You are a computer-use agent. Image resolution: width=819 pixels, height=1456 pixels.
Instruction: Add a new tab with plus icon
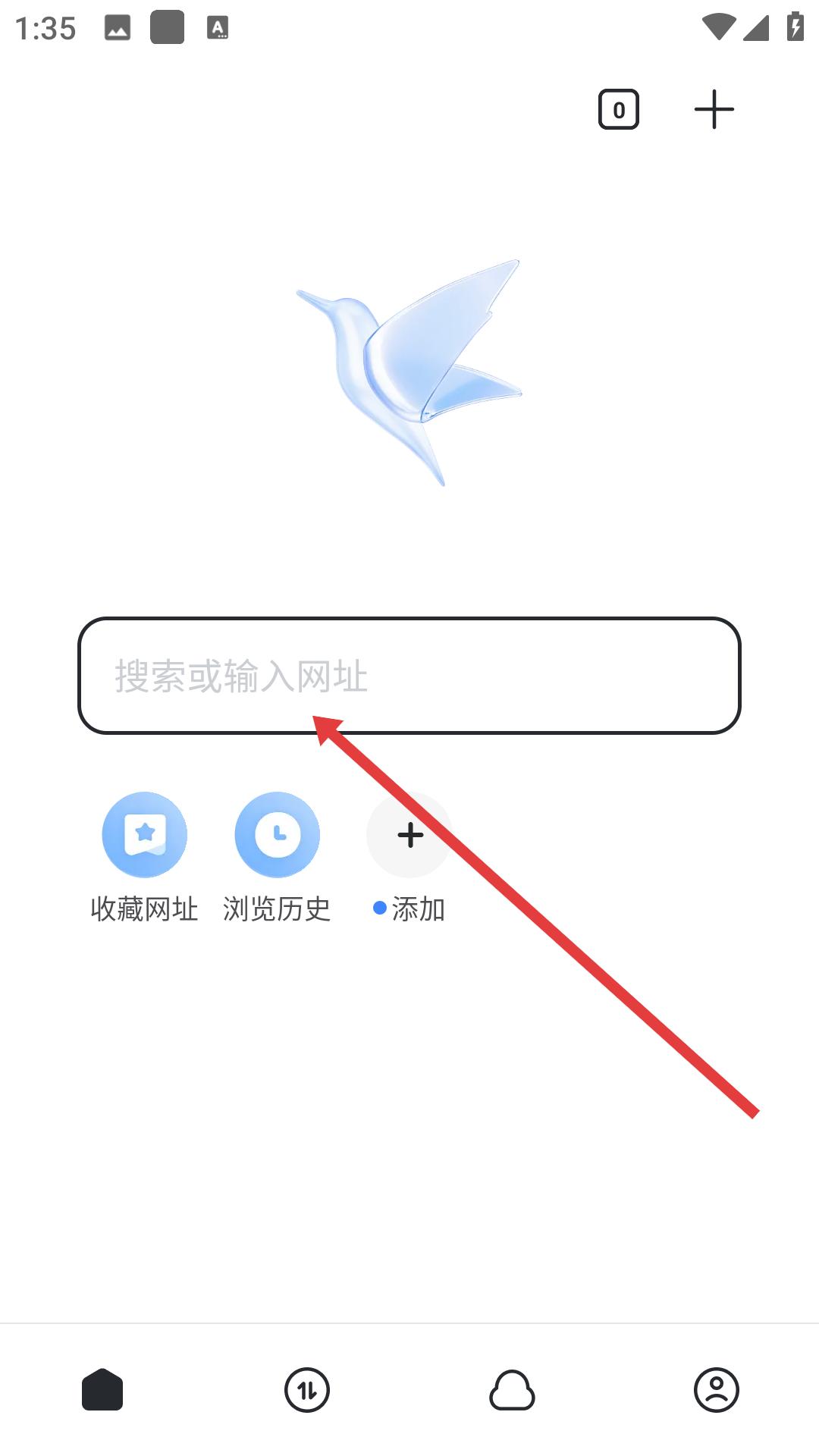[714, 110]
